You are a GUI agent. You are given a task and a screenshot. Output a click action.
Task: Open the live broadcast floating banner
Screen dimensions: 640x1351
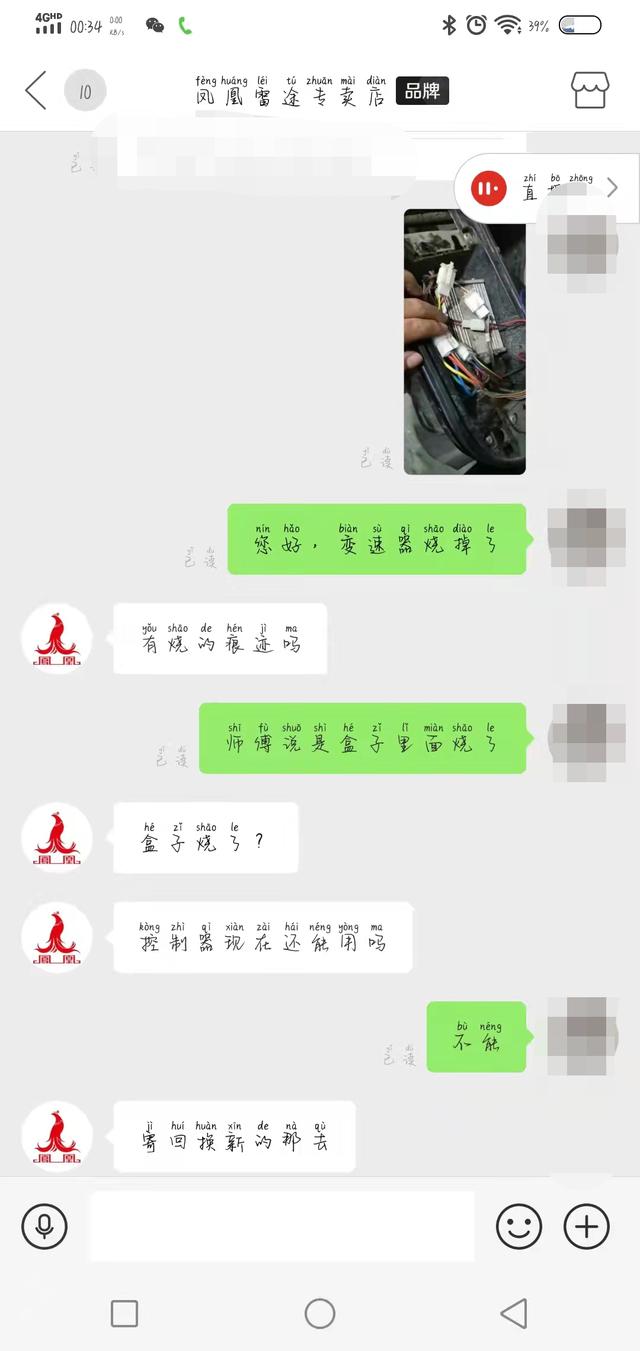click(x=548, y=188)
